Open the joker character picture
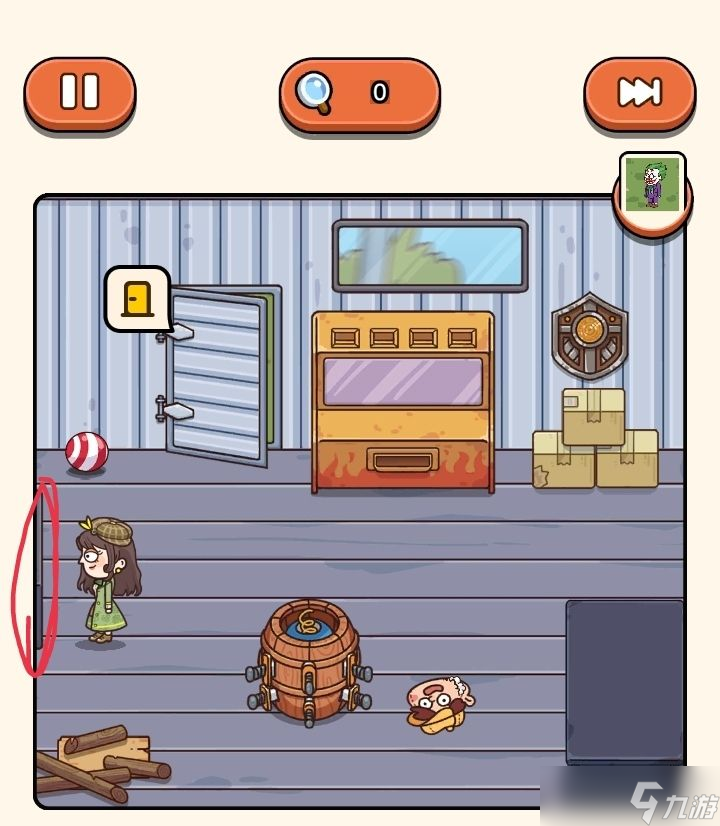 coord(652,185)
